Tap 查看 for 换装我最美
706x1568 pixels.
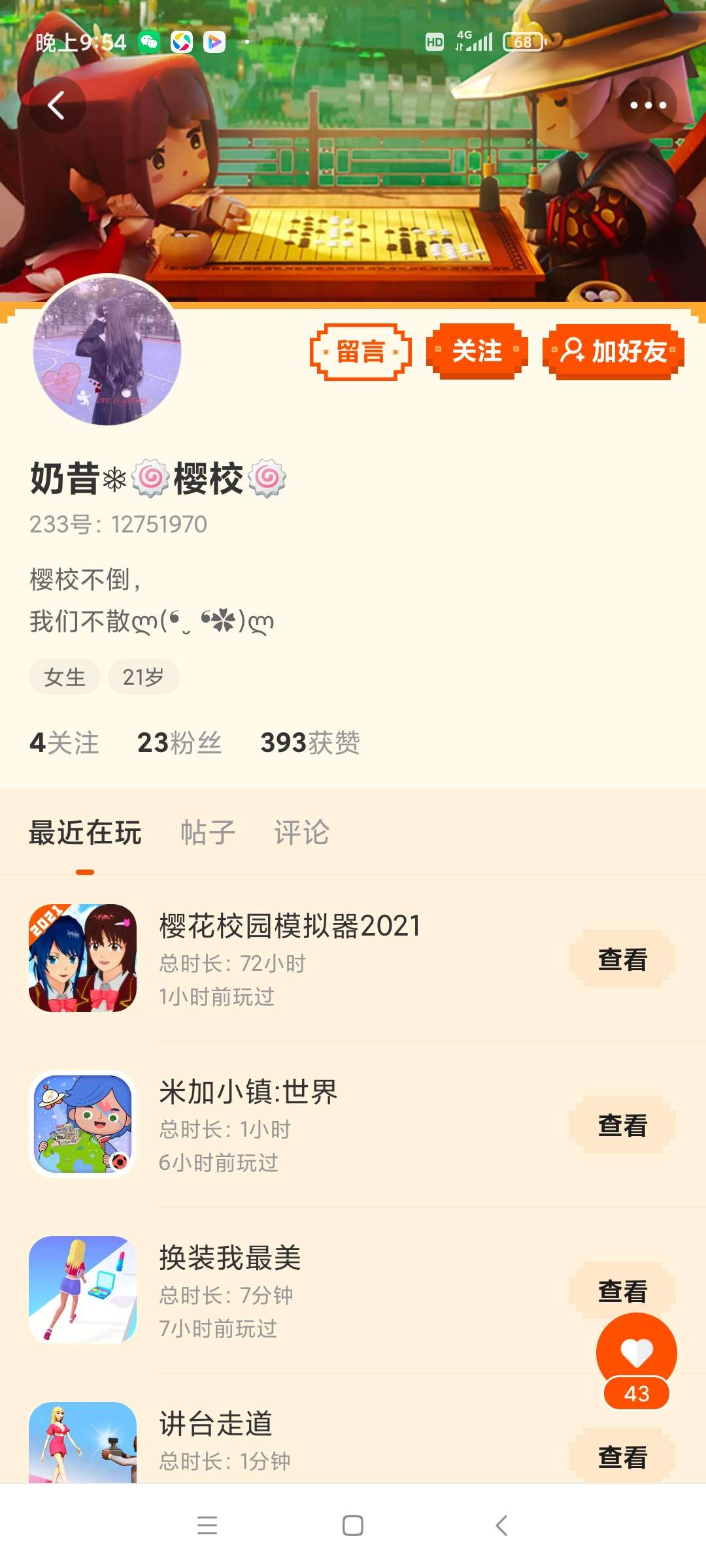pos(622,1291)
